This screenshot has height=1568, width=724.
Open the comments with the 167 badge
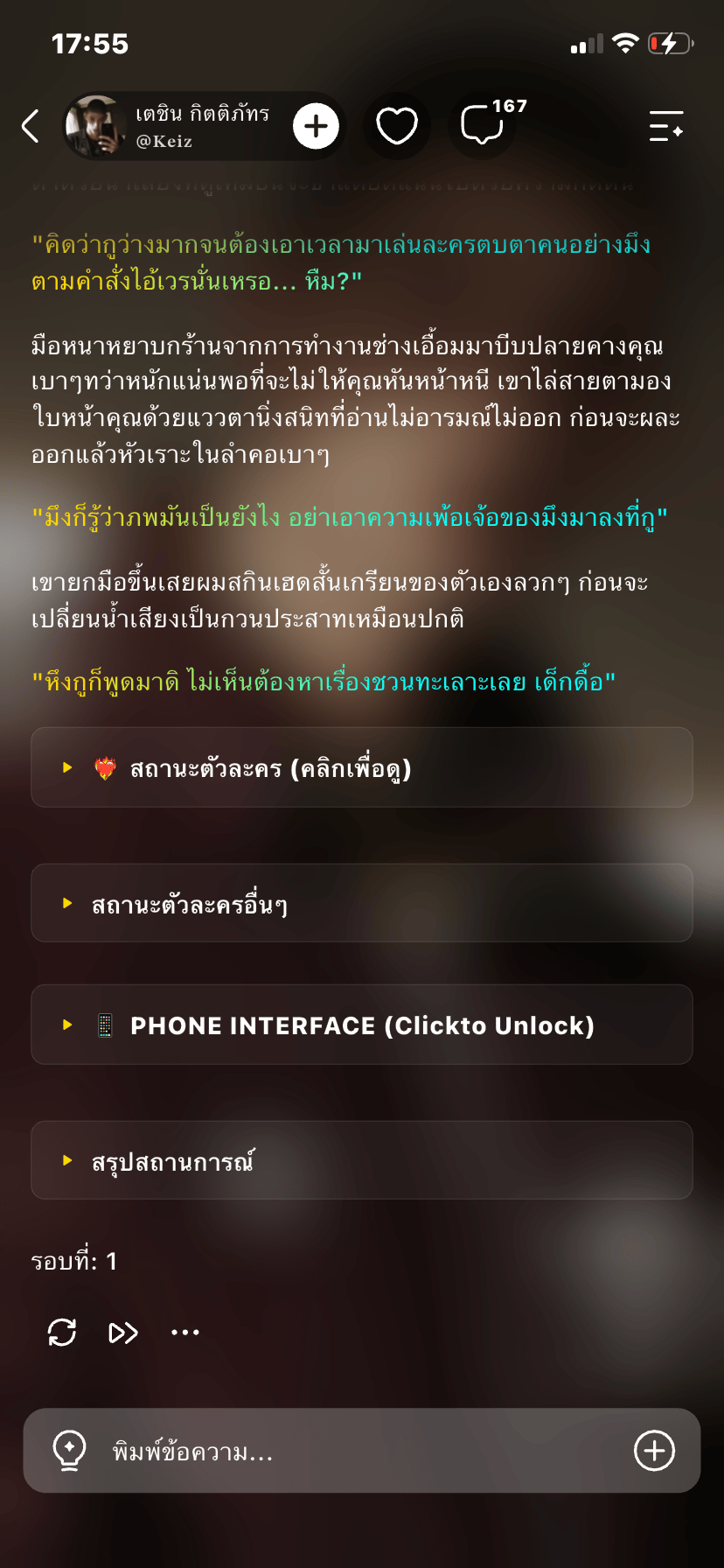pyautogui.click(x=486, y=125)
